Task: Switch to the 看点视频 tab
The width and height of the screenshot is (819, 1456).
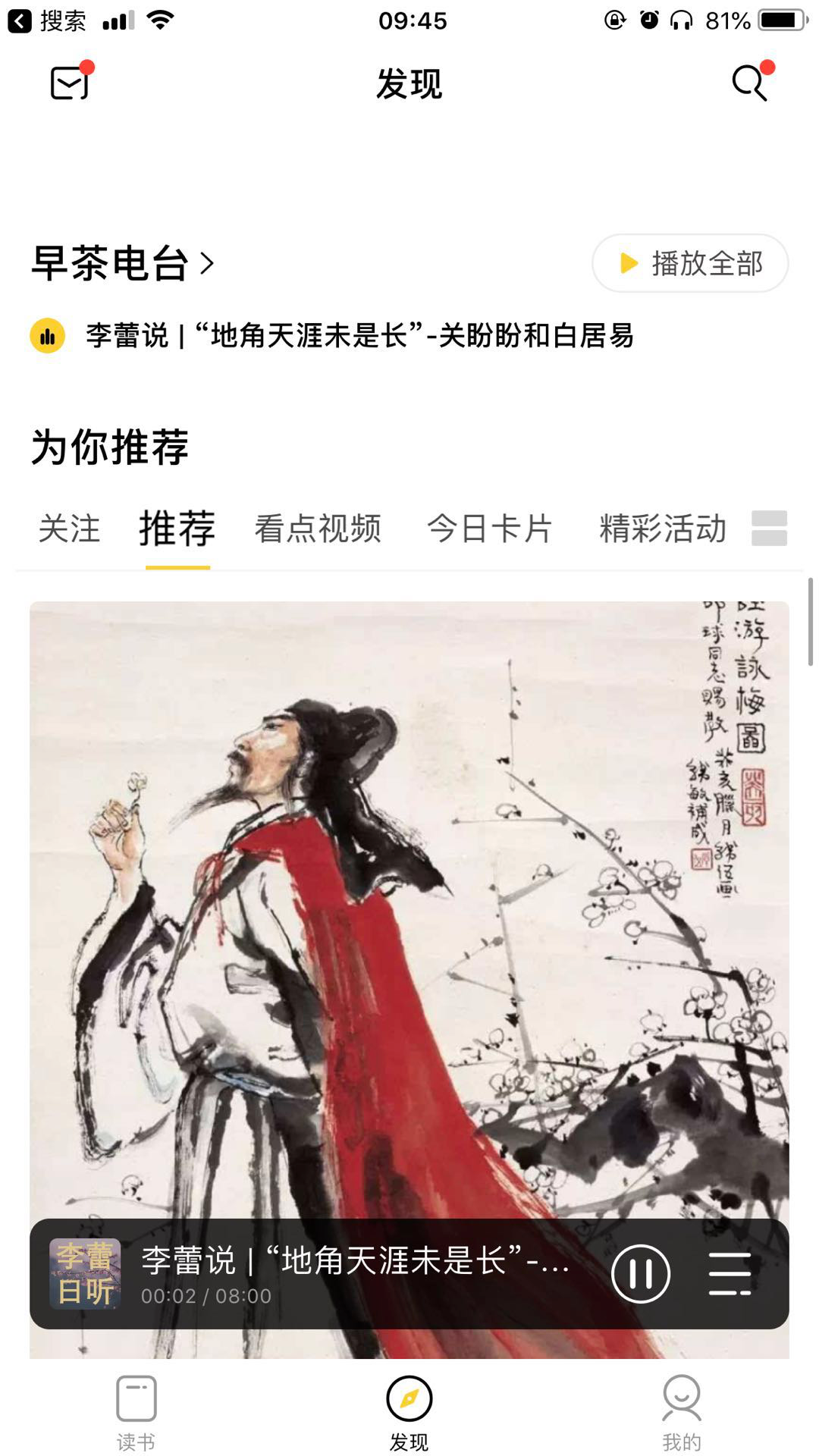Action: (318, 529)
